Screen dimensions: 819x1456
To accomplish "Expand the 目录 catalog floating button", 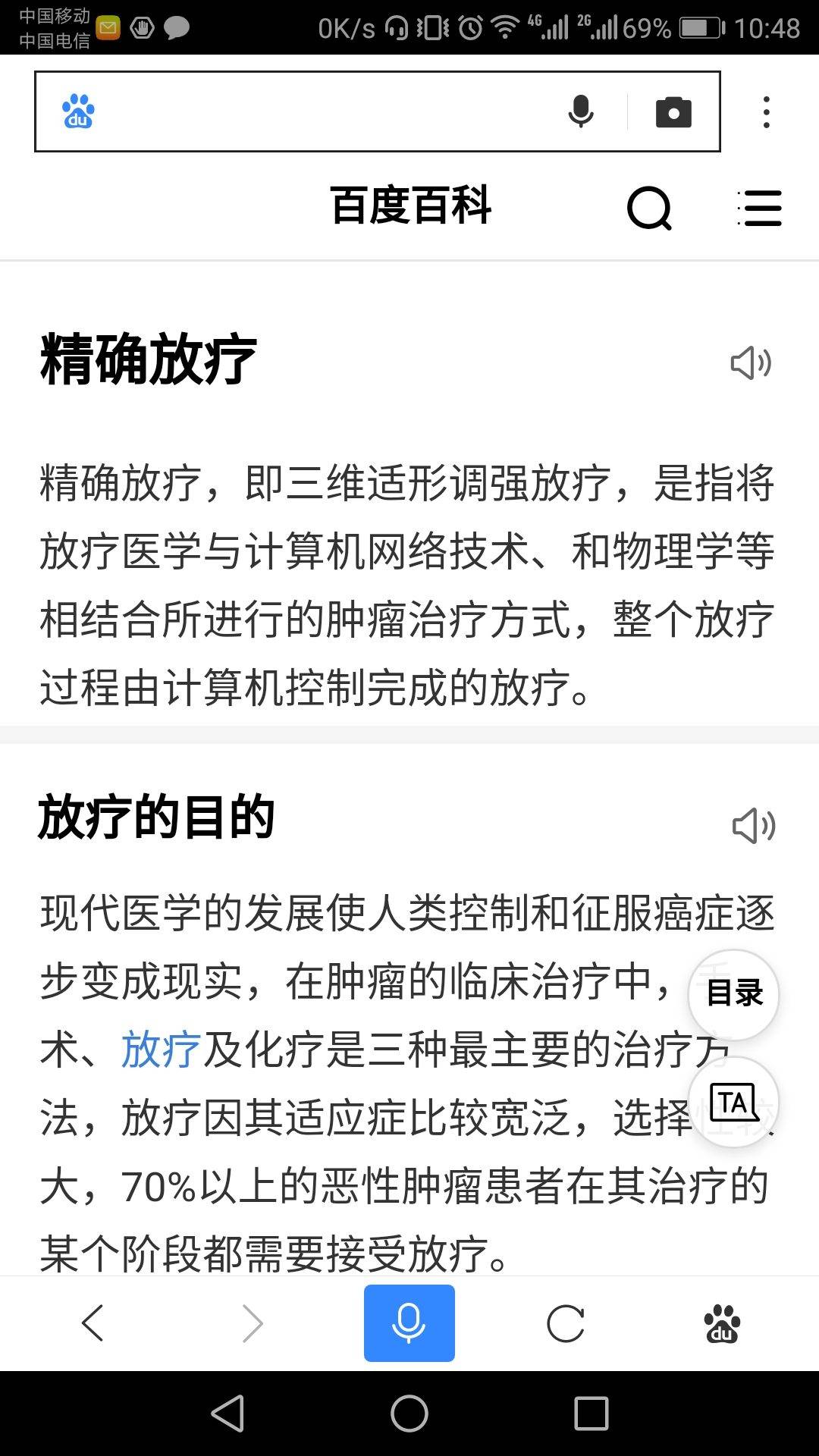I will click(x=733, y=994).
